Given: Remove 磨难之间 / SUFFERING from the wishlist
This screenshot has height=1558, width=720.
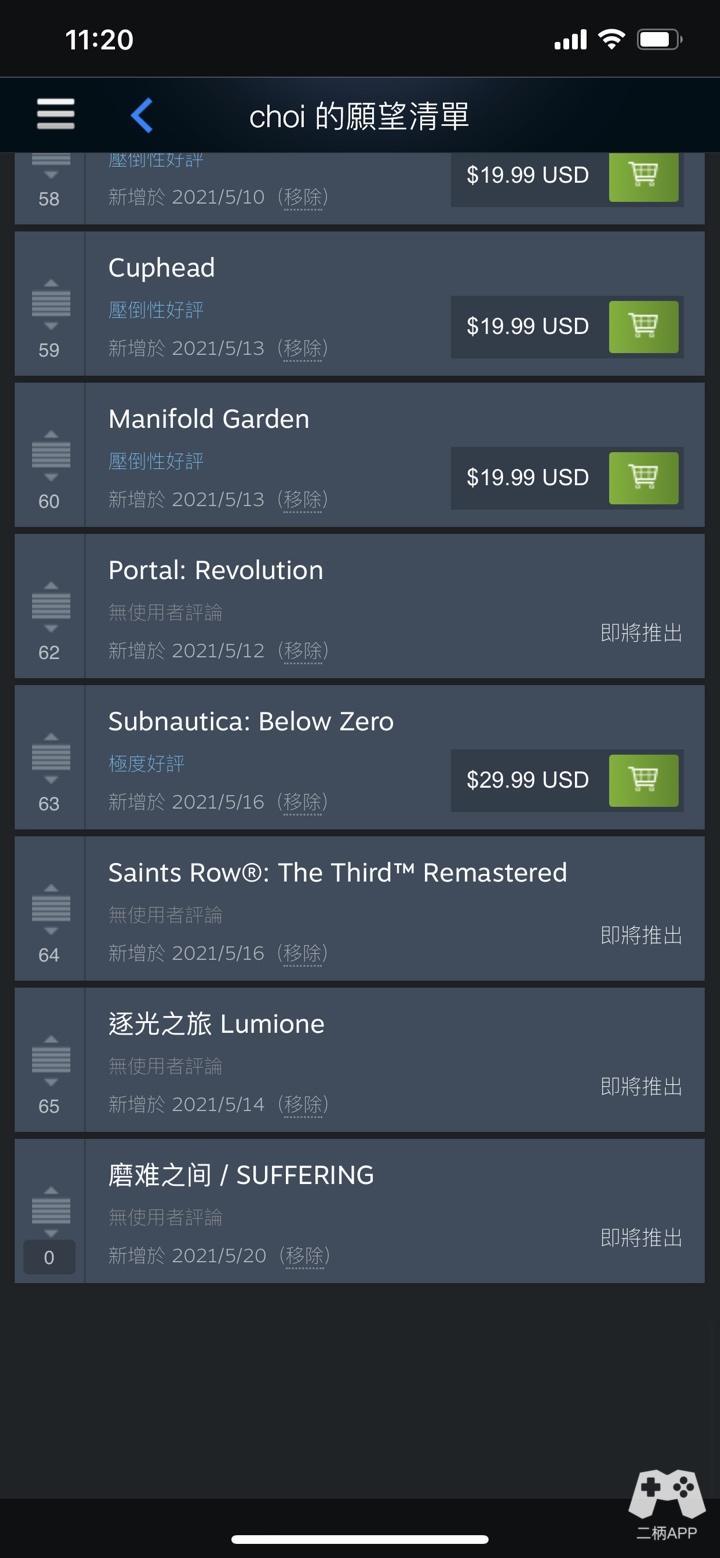Looking at the screenshot, I should click(304, 1255).
